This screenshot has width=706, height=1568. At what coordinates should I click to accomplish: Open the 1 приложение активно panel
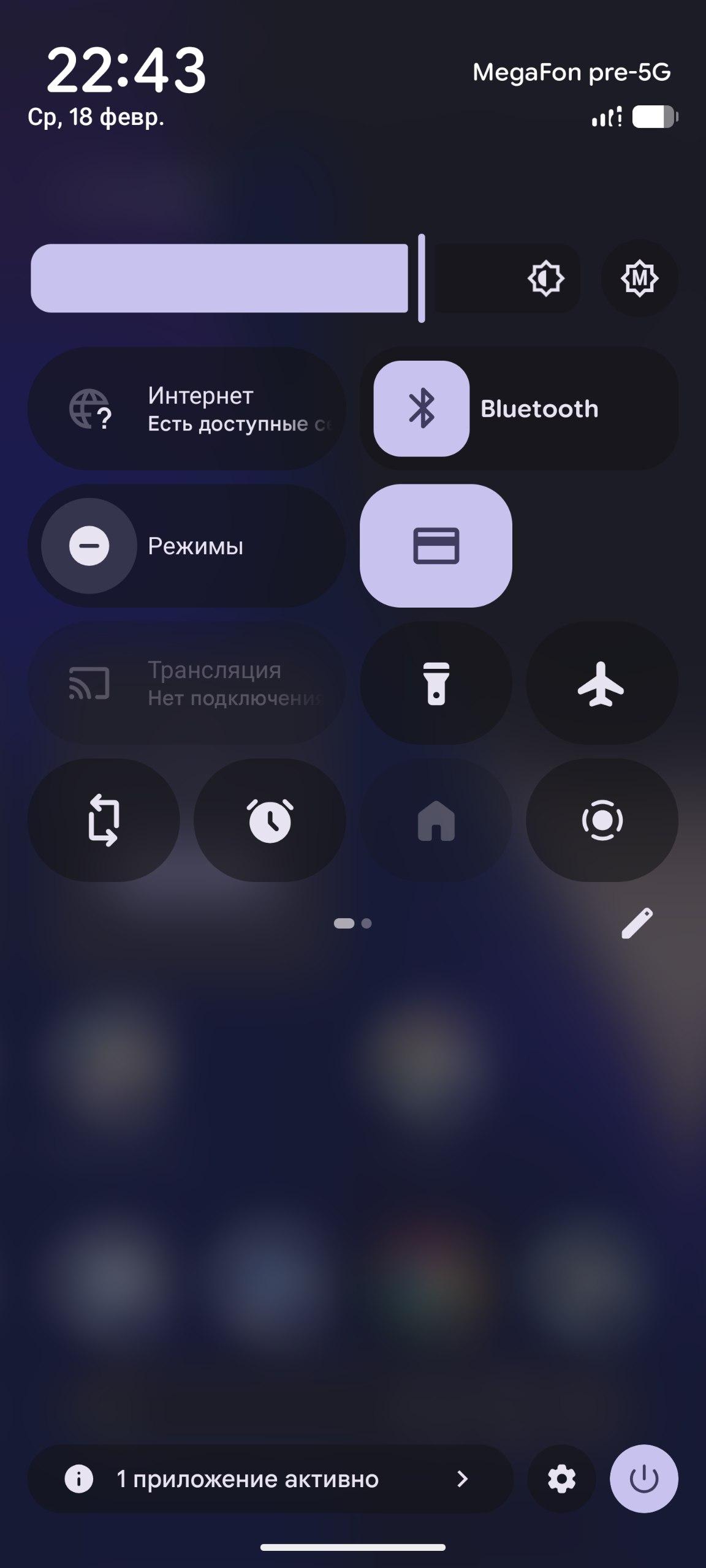270,1479
